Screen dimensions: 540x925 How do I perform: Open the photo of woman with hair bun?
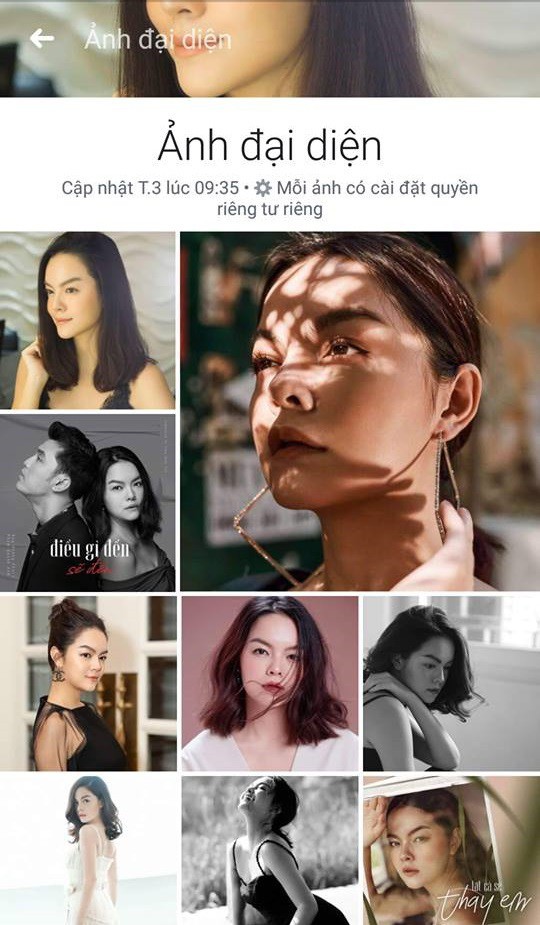87,683
